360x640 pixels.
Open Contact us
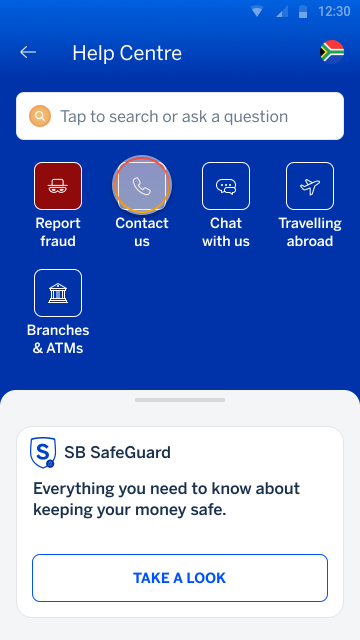coord(142,186)
